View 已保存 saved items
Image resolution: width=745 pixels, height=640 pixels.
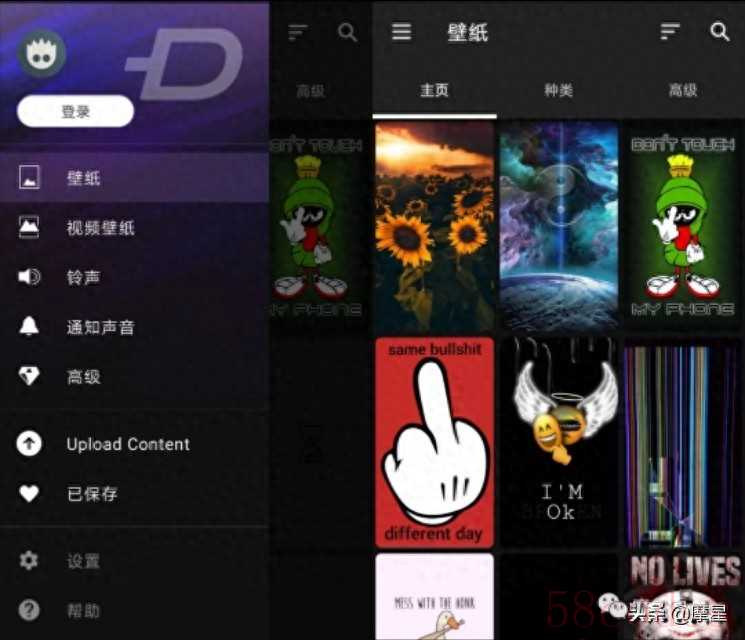[x=92, y=494]
